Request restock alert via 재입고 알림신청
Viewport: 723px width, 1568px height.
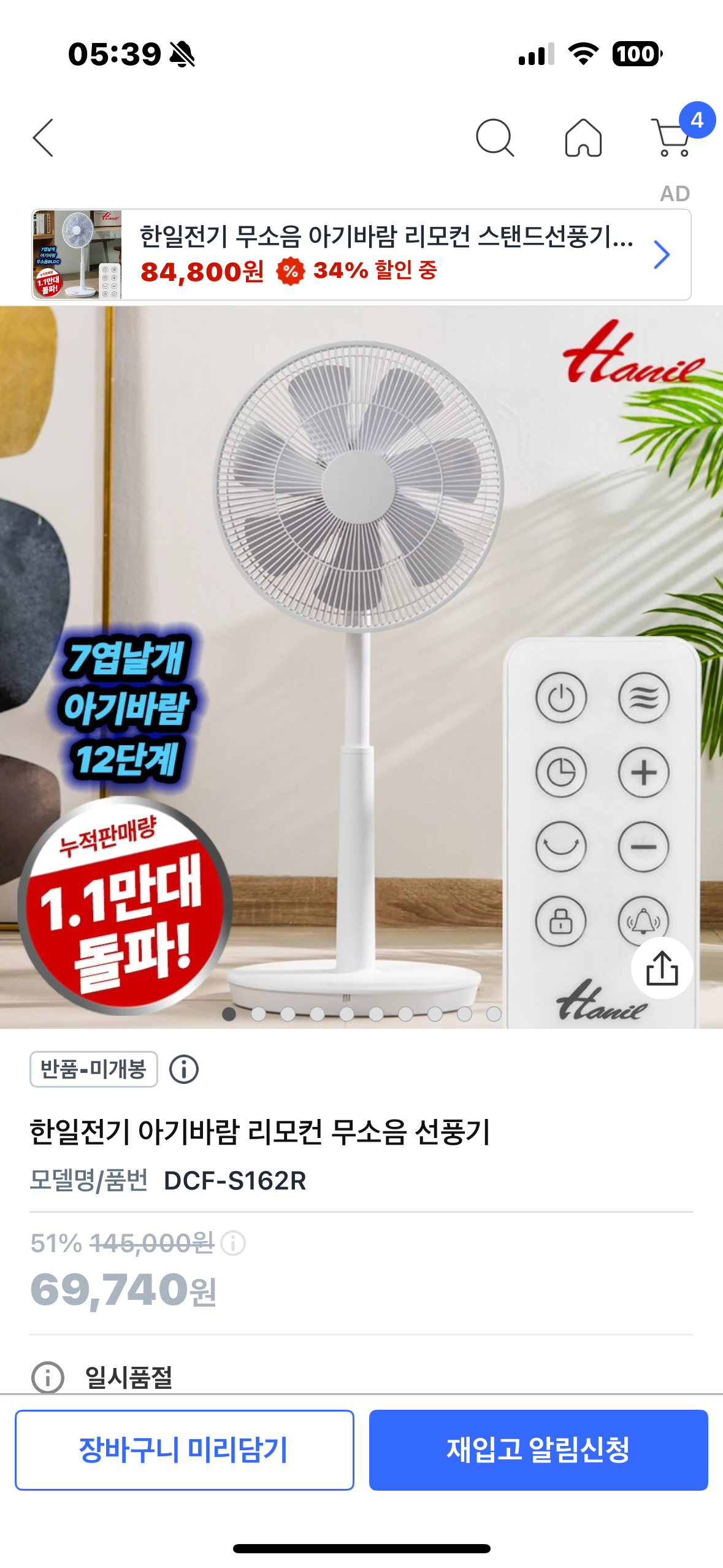coord(538,1450)
